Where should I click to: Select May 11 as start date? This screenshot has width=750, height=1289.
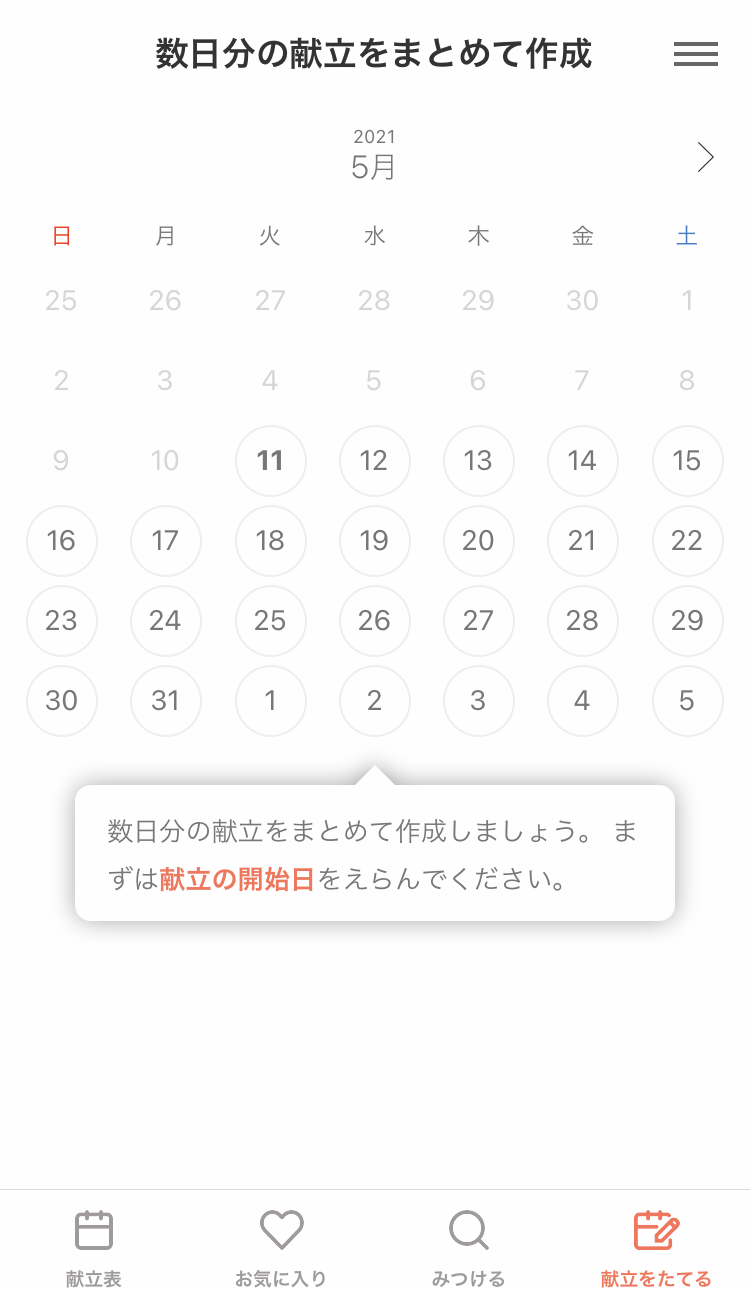[x=270, y=461]
